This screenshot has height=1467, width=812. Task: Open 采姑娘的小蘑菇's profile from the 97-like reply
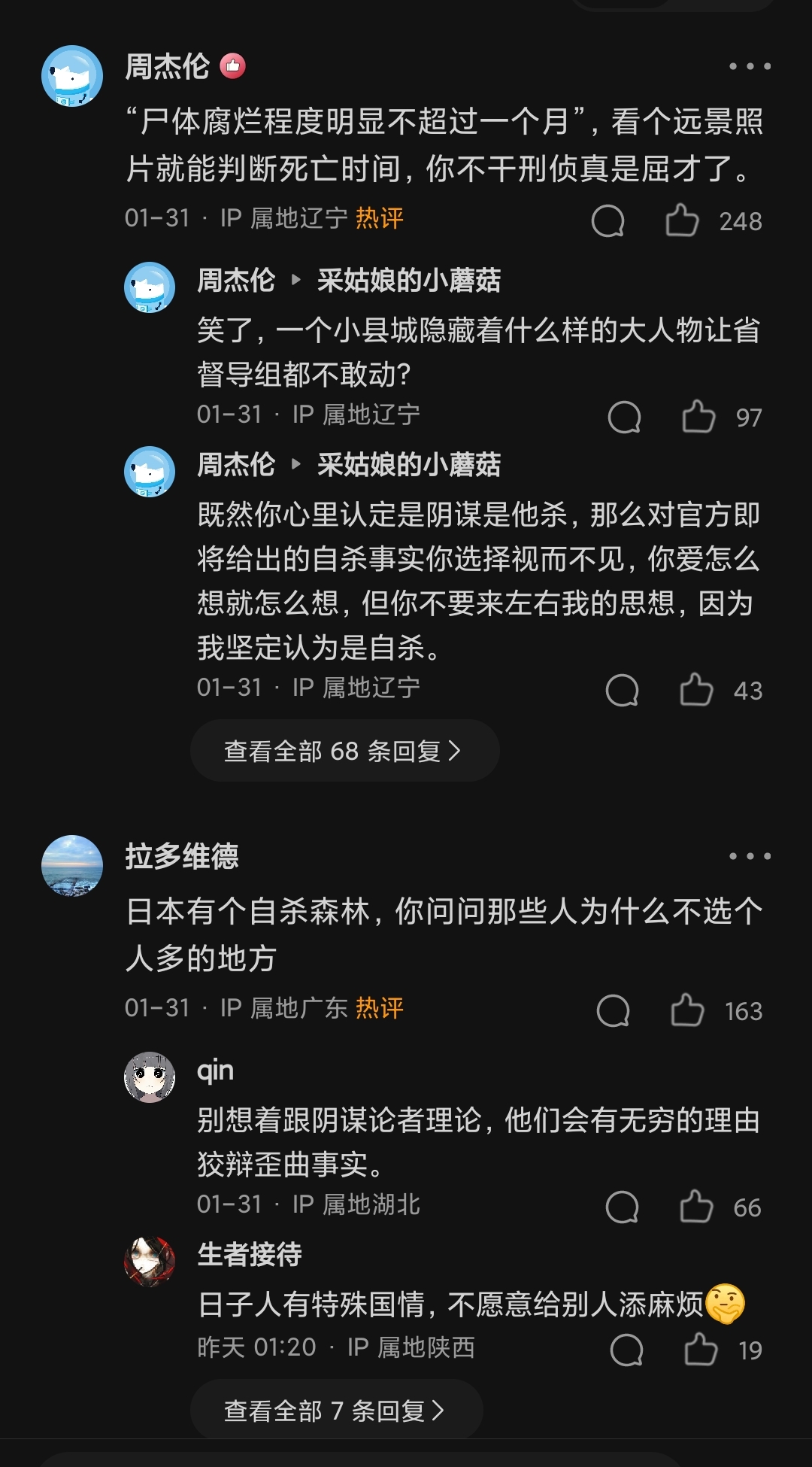pyautogui.click(x=409, y=281)
